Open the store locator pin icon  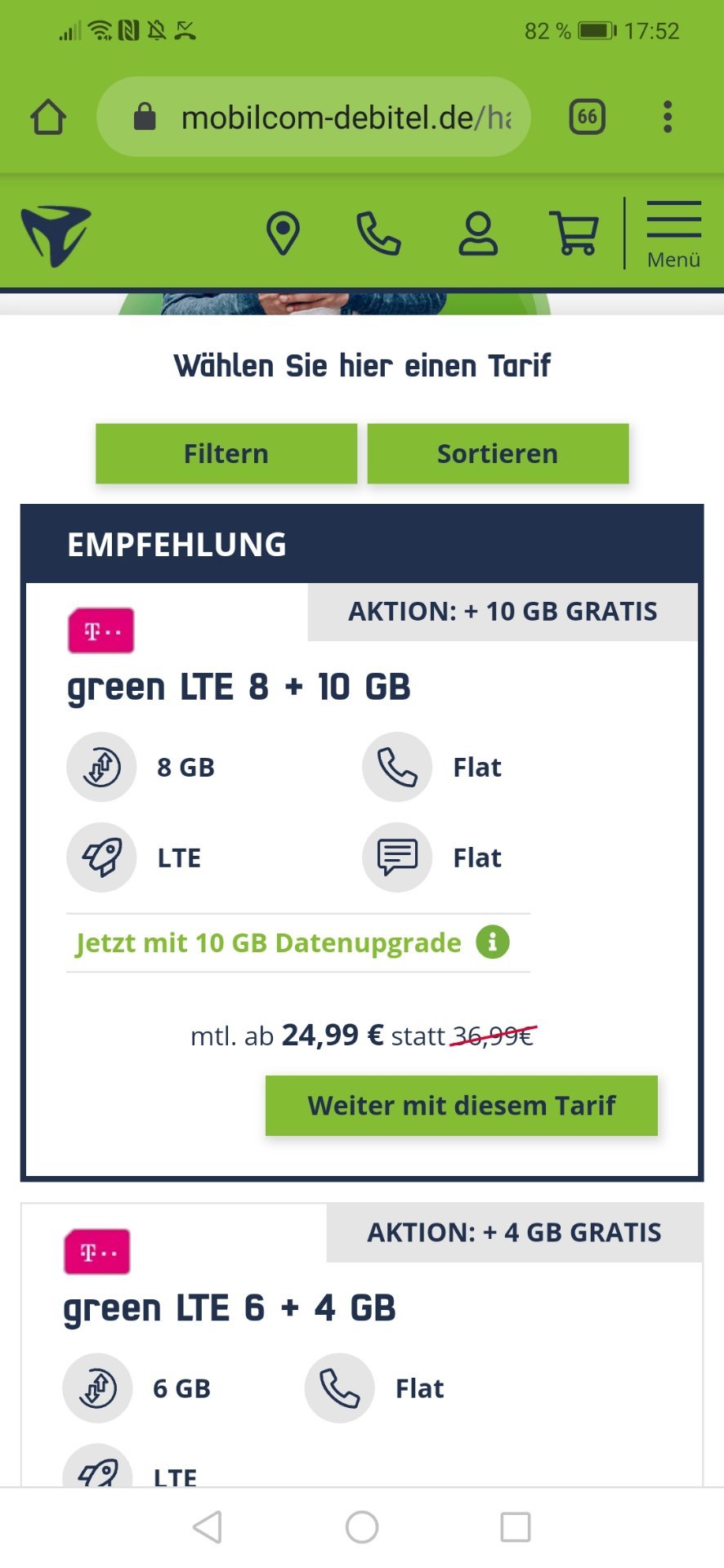click(283, 234)
